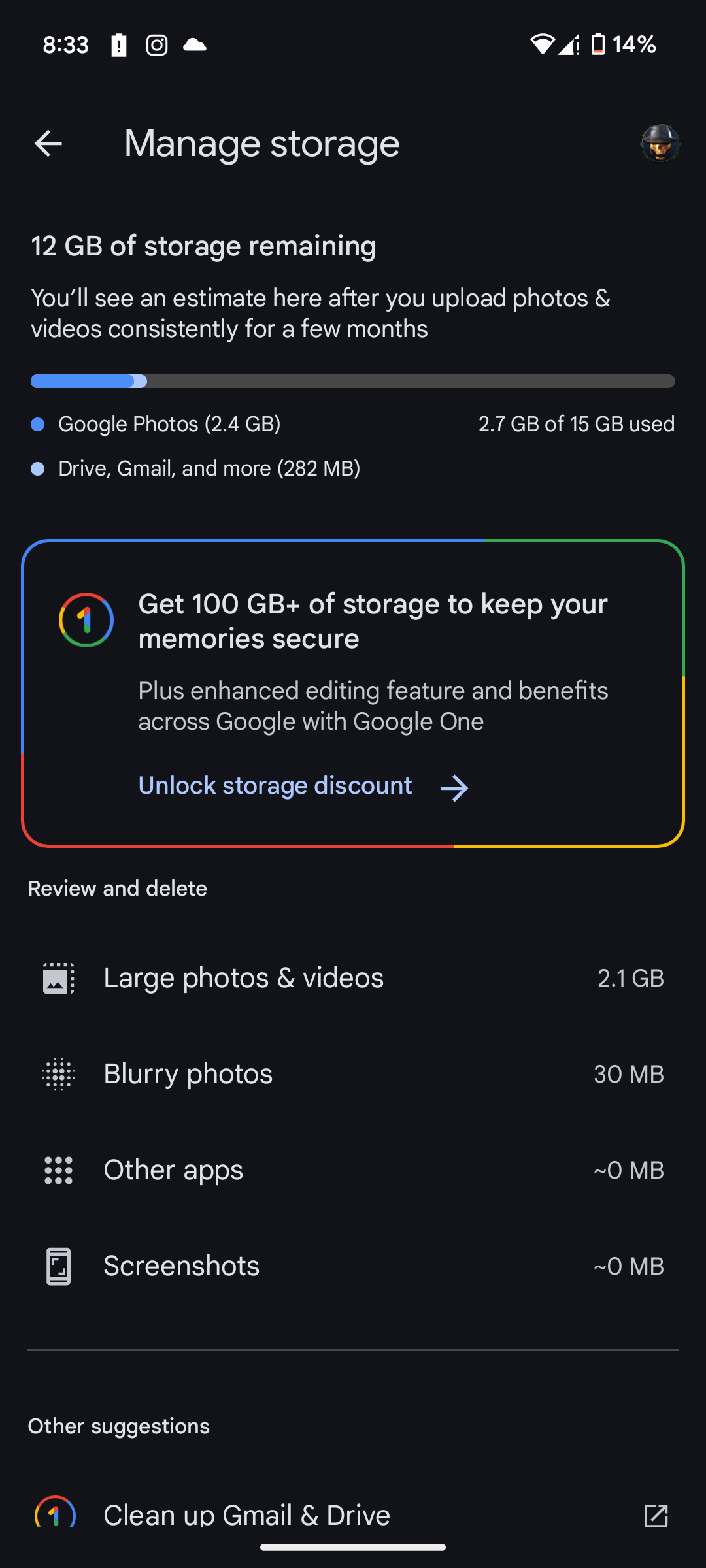Open the Large photos & videos review icon
The width and height of the screenshot is (706, 1568).
click(57, 978)
